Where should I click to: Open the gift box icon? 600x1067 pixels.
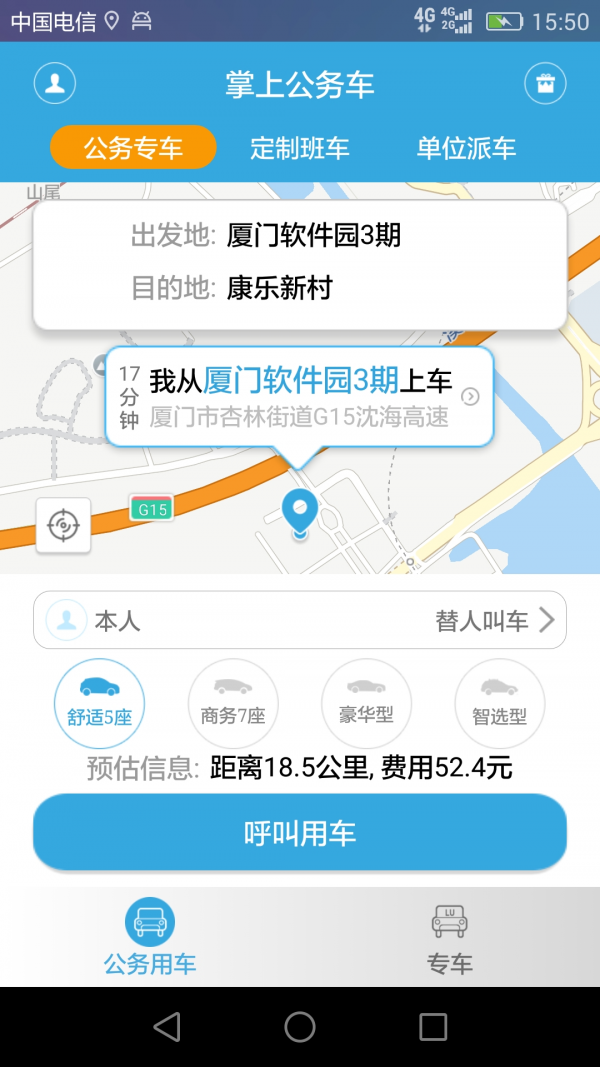545,83
